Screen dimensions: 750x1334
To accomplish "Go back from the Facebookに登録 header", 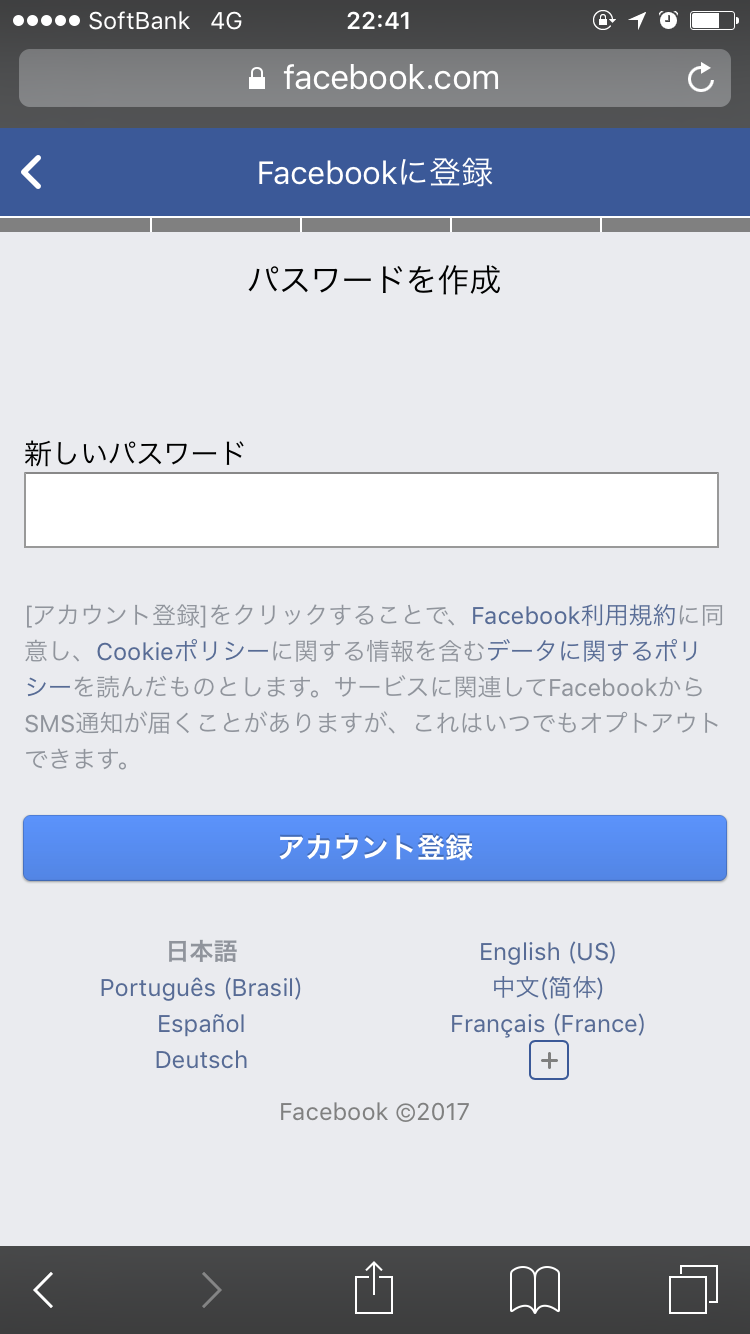I will click(33, 172).
